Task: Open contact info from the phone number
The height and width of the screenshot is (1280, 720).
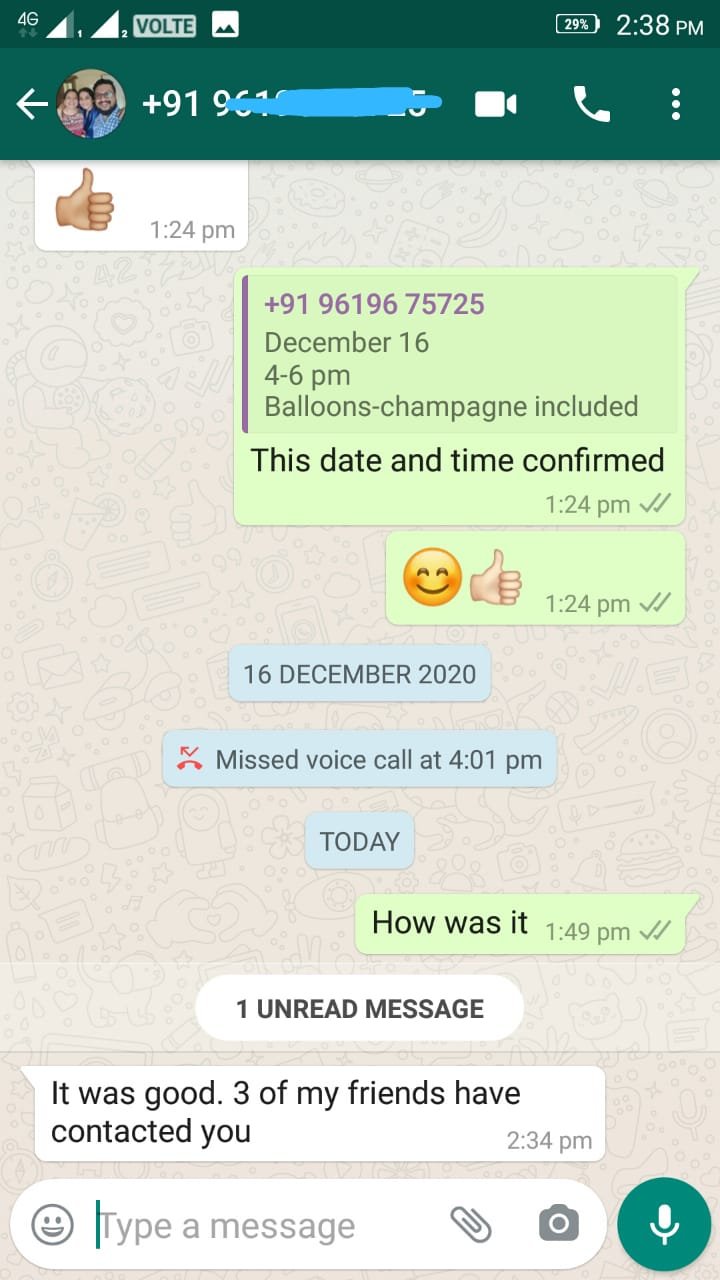Action: 290,104
